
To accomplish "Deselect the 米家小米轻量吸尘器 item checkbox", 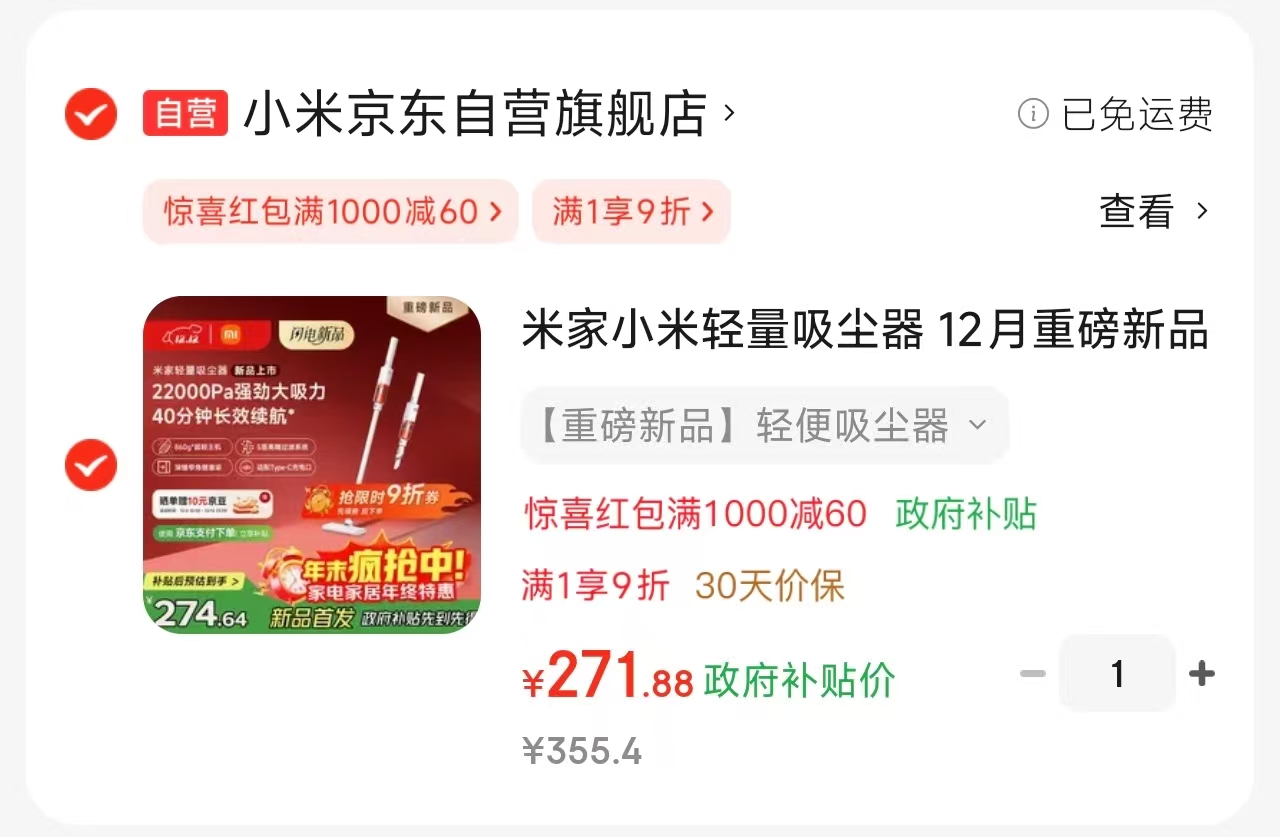I will pos(91,465).
